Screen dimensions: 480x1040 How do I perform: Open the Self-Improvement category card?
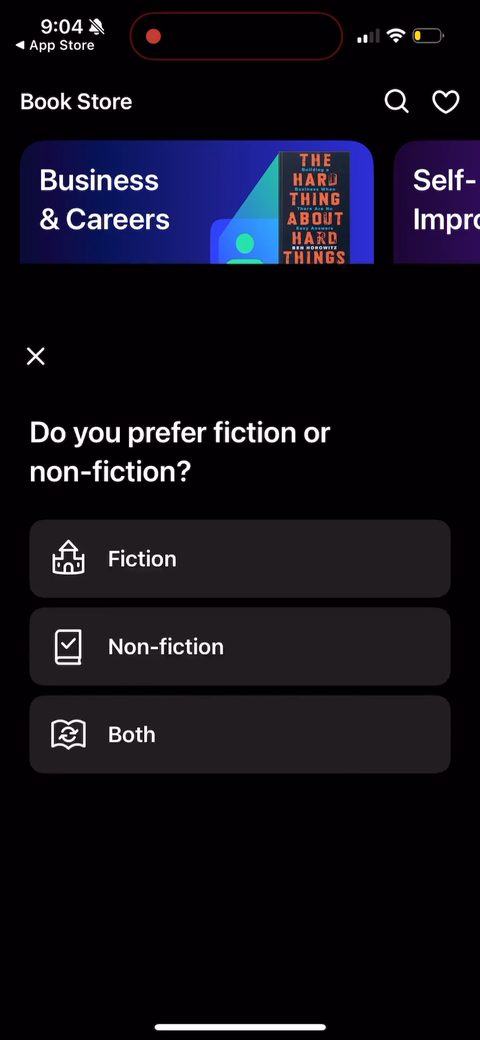(437, 202)
